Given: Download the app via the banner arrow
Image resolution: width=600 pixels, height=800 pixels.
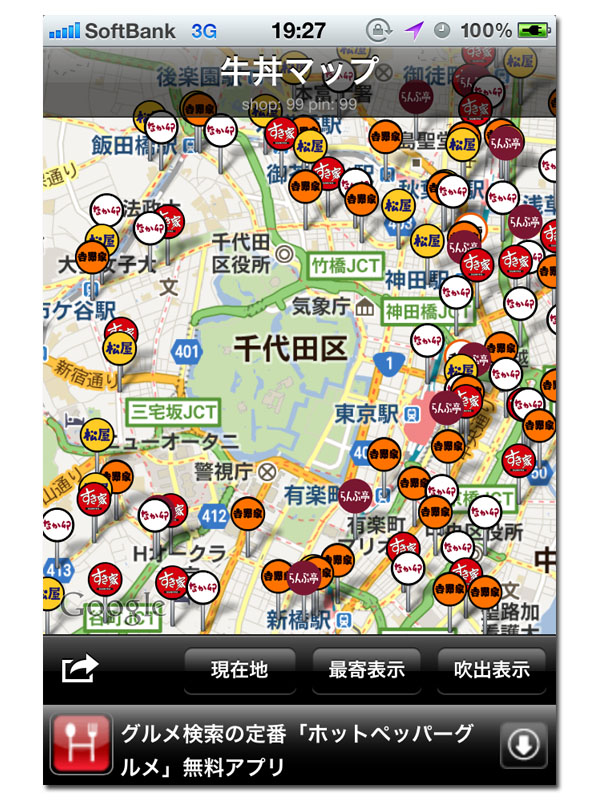Looking at the screenshot, I should [x=524, y=745].
